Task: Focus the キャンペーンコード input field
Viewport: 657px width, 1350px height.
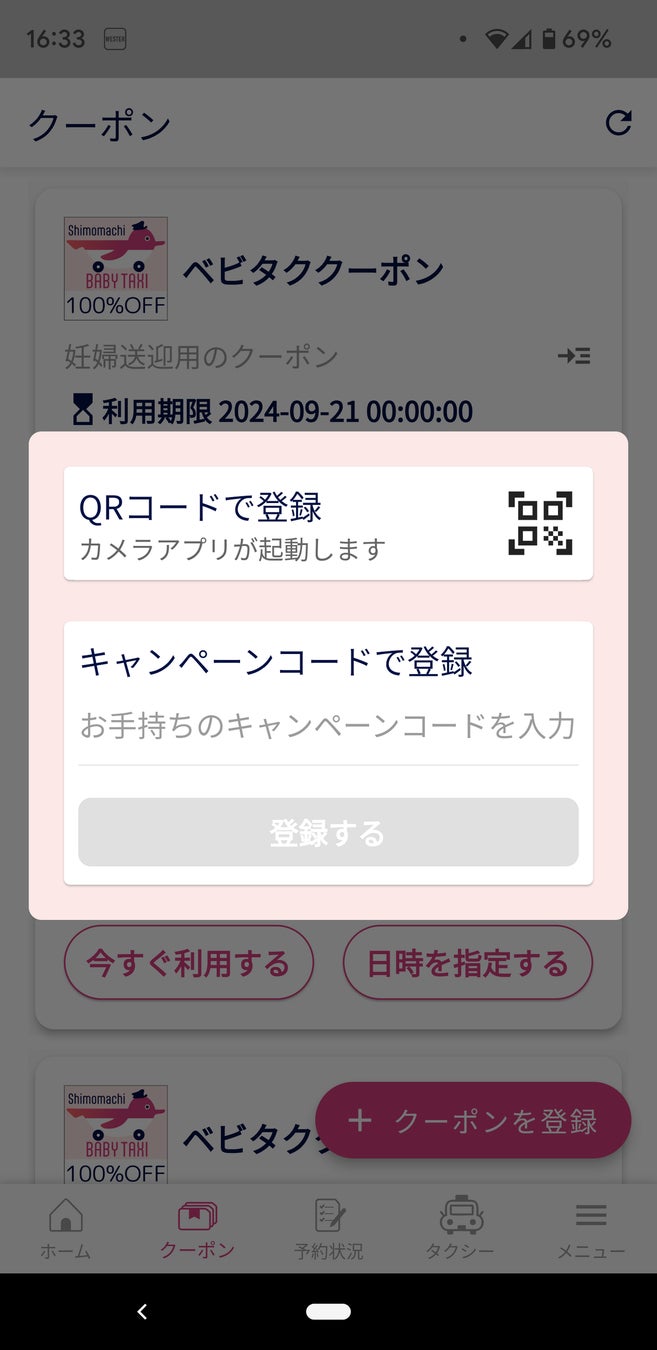Action: point(328,726)
